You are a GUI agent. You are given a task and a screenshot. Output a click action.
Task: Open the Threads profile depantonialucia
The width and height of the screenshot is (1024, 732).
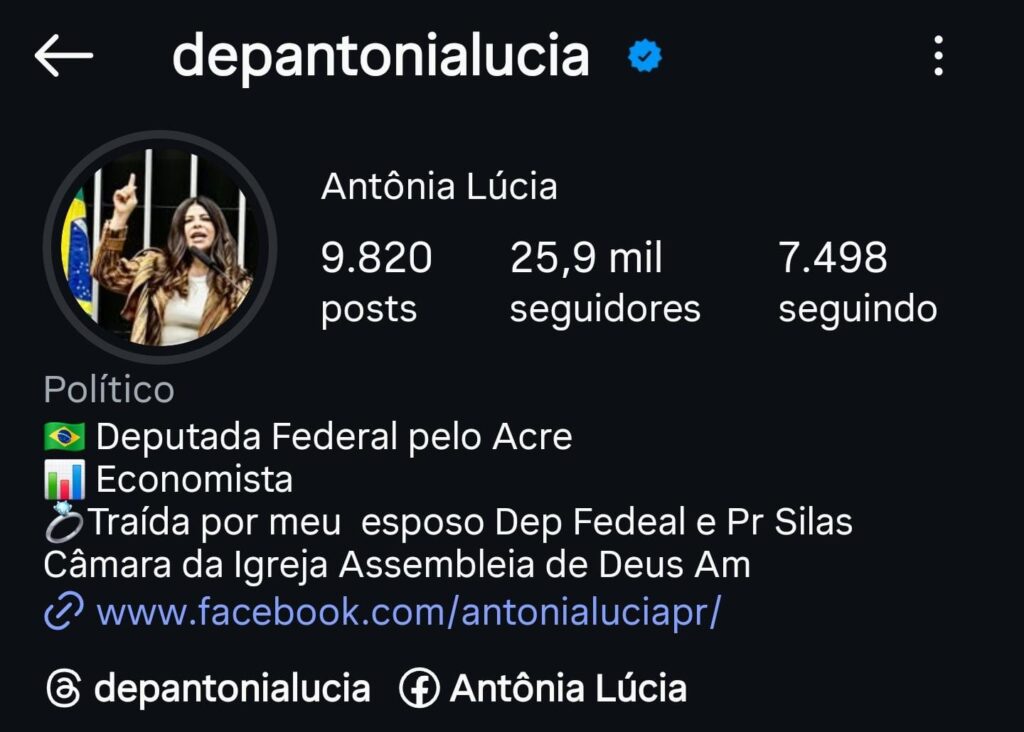click(x=208, y=688)
